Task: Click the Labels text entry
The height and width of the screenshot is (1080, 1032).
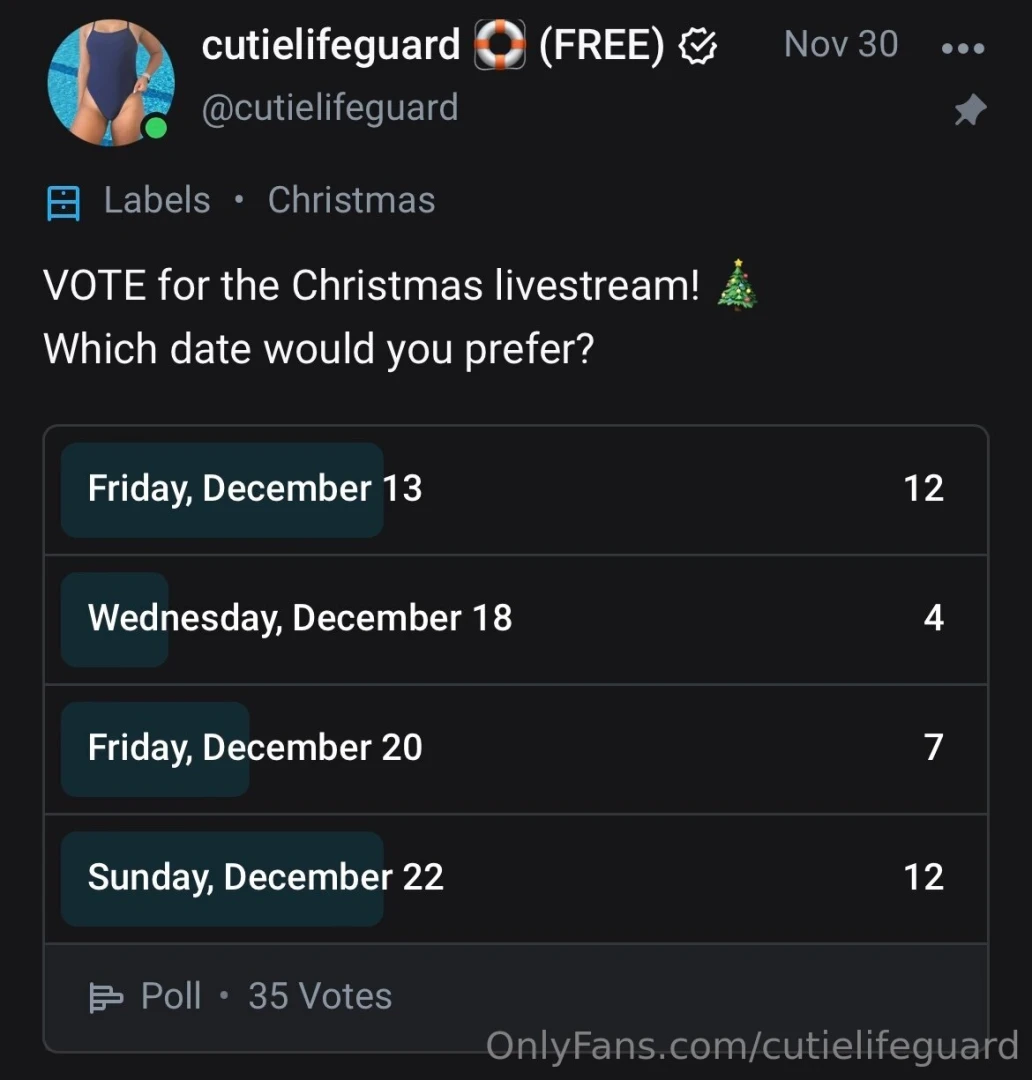Action: click(156, 200)
